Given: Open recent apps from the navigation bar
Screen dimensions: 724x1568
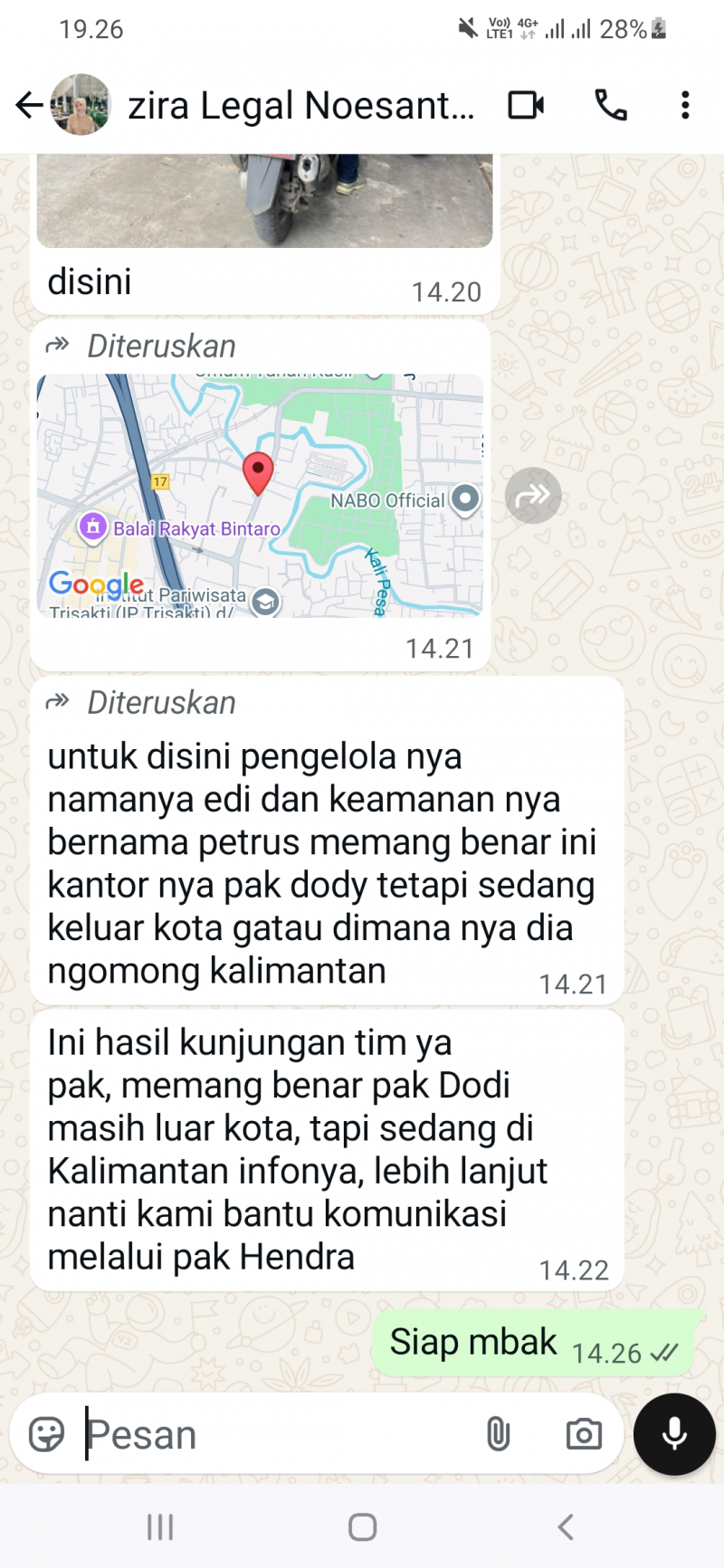Looking at the screenshot, I should [160, 1527].
